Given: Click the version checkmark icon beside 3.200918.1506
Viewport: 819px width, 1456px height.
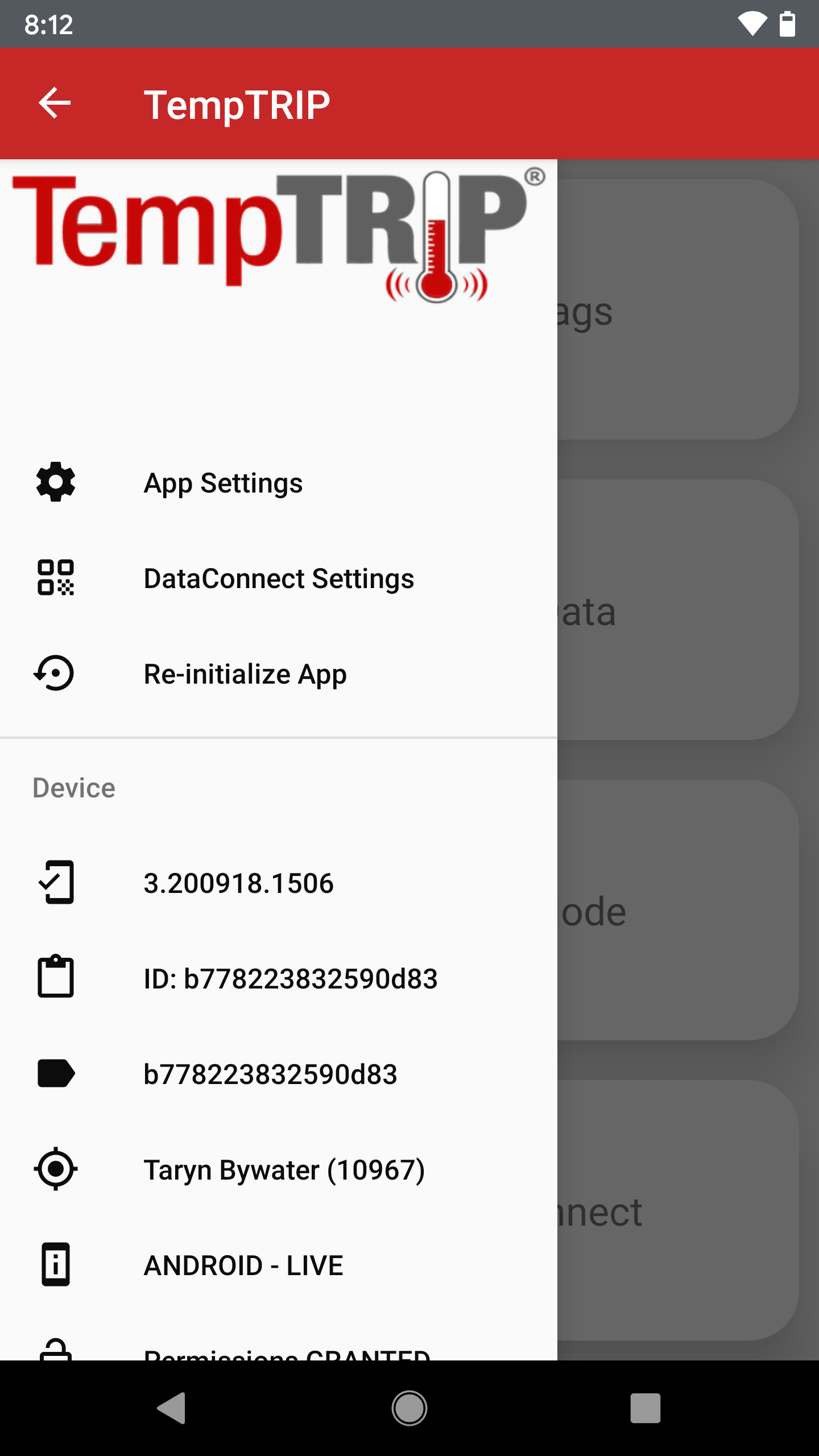Looking at the screenshot, I should [x=55, y=883].
